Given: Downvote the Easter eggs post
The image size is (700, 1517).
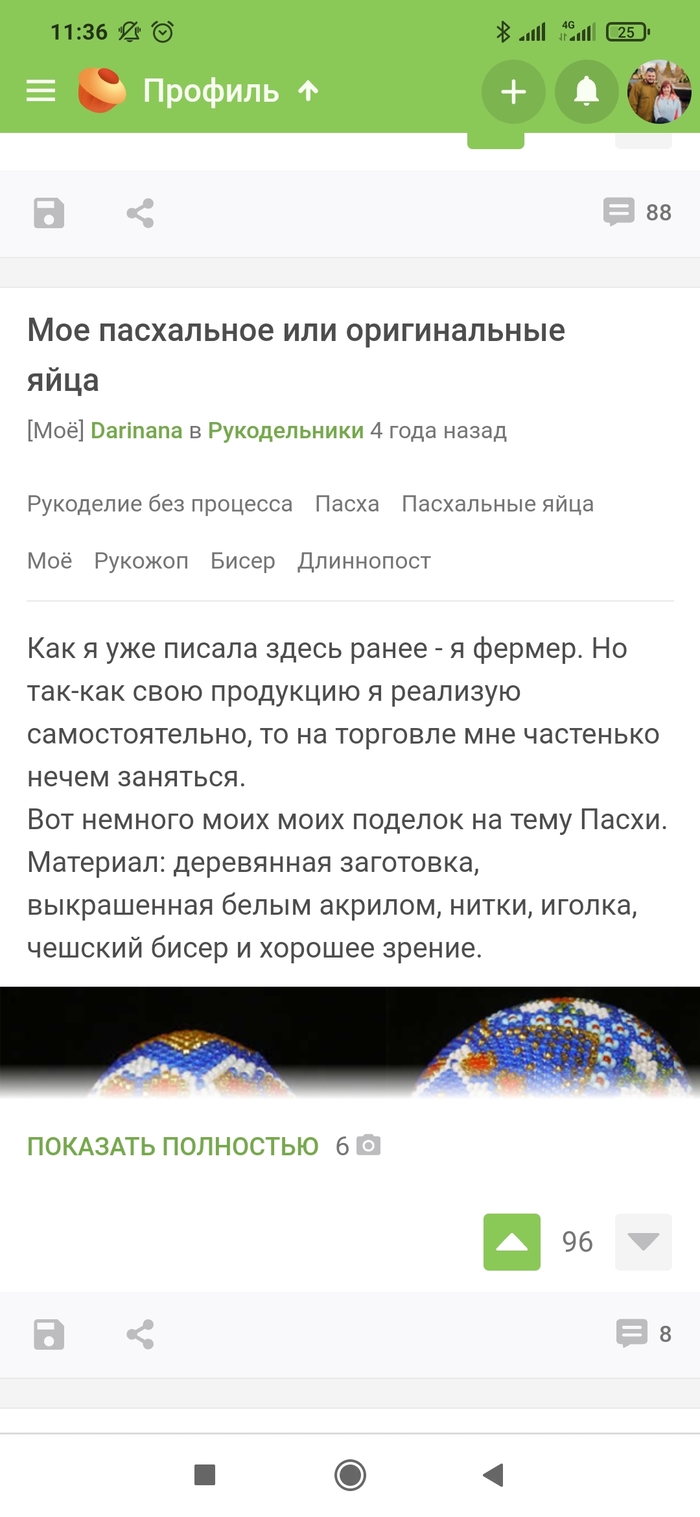Looking at the screenshot, I should [x=643, y=1242].
